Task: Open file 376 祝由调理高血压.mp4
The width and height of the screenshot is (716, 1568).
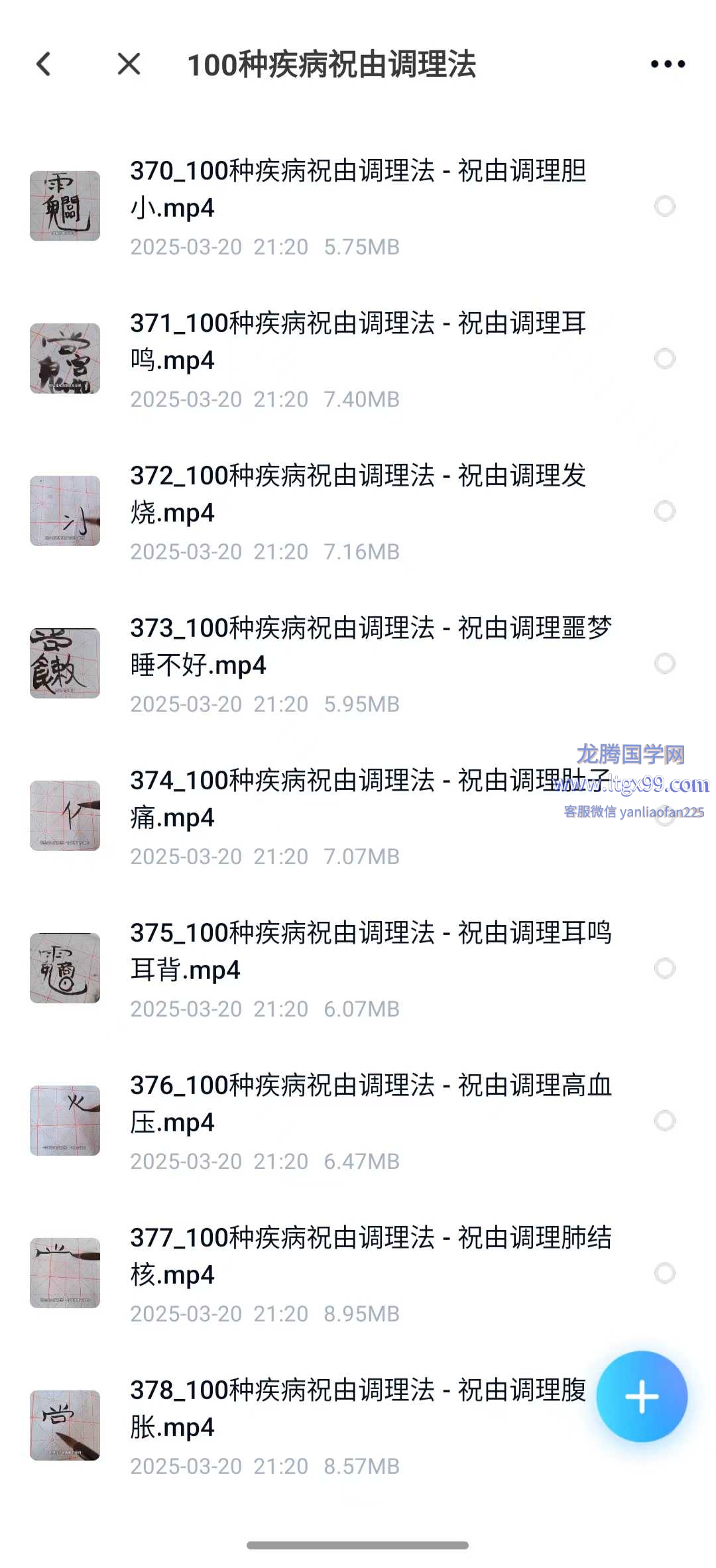Action: (x=358, y=1103)
